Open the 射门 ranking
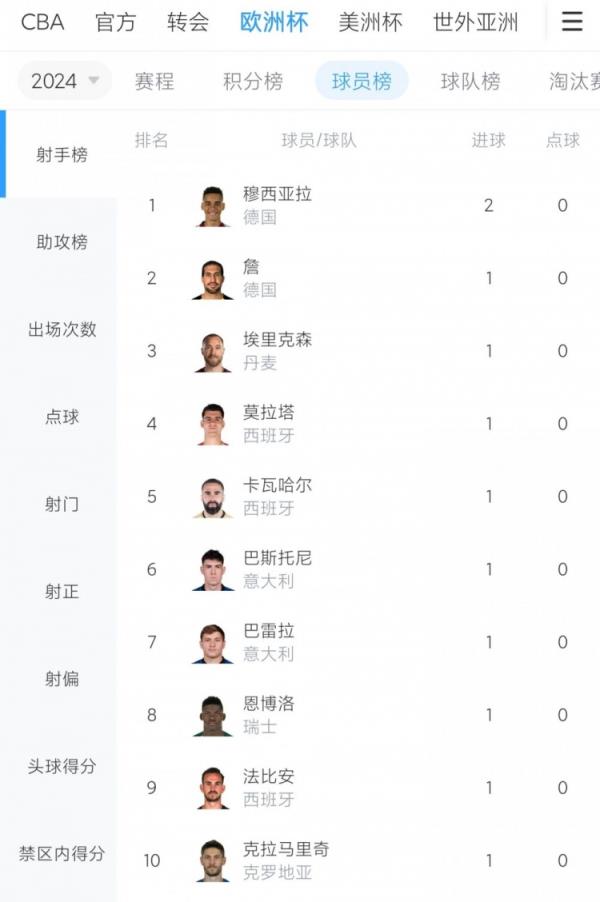600x902 pixels. click(62, 504)
